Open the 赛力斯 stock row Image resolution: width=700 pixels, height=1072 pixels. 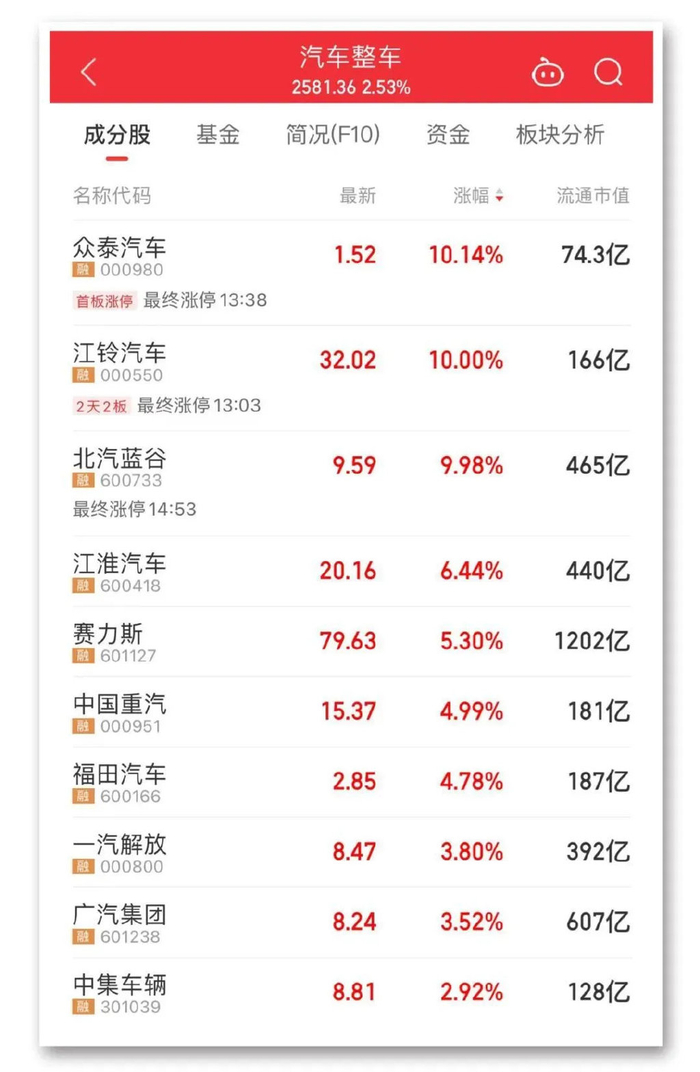click(351, 642)
